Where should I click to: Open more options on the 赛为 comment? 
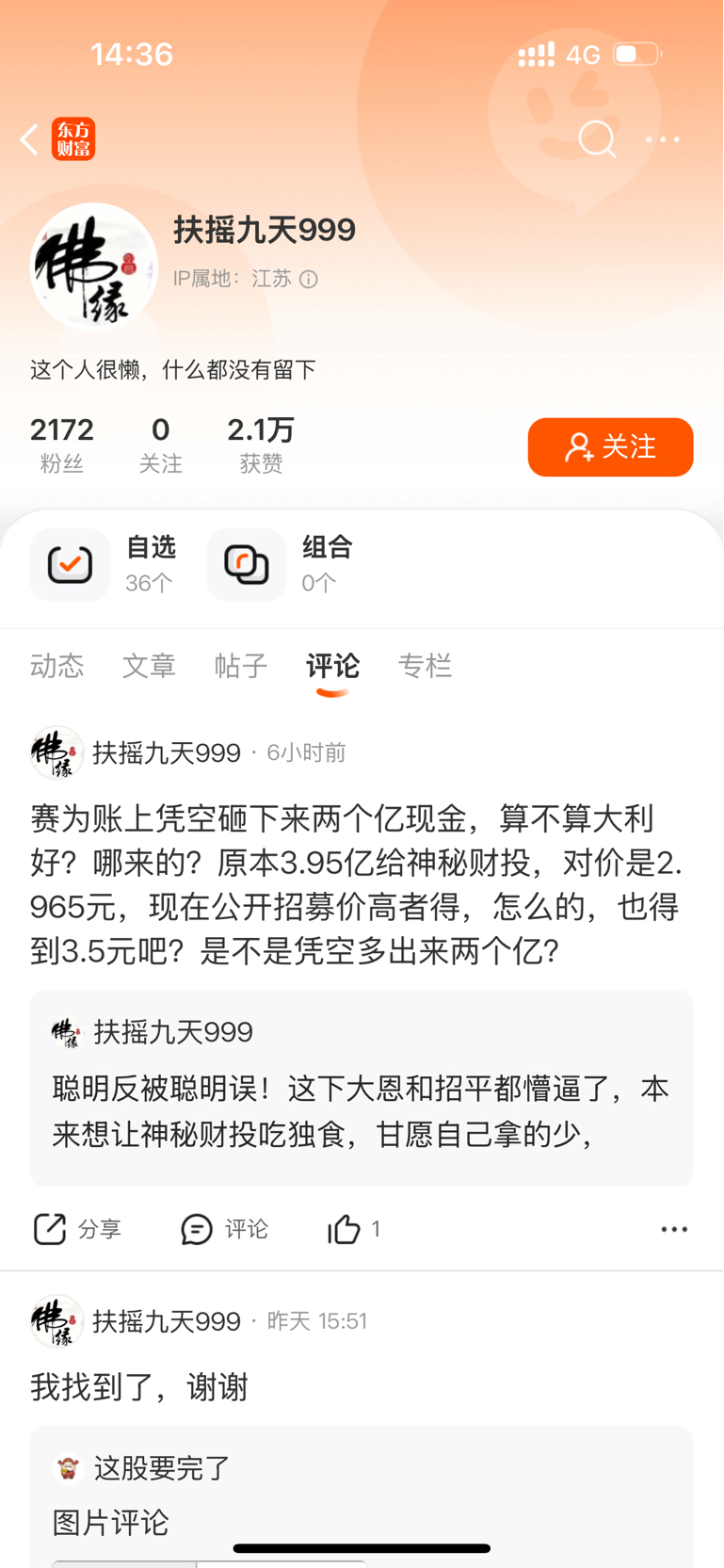[674, 1229]
